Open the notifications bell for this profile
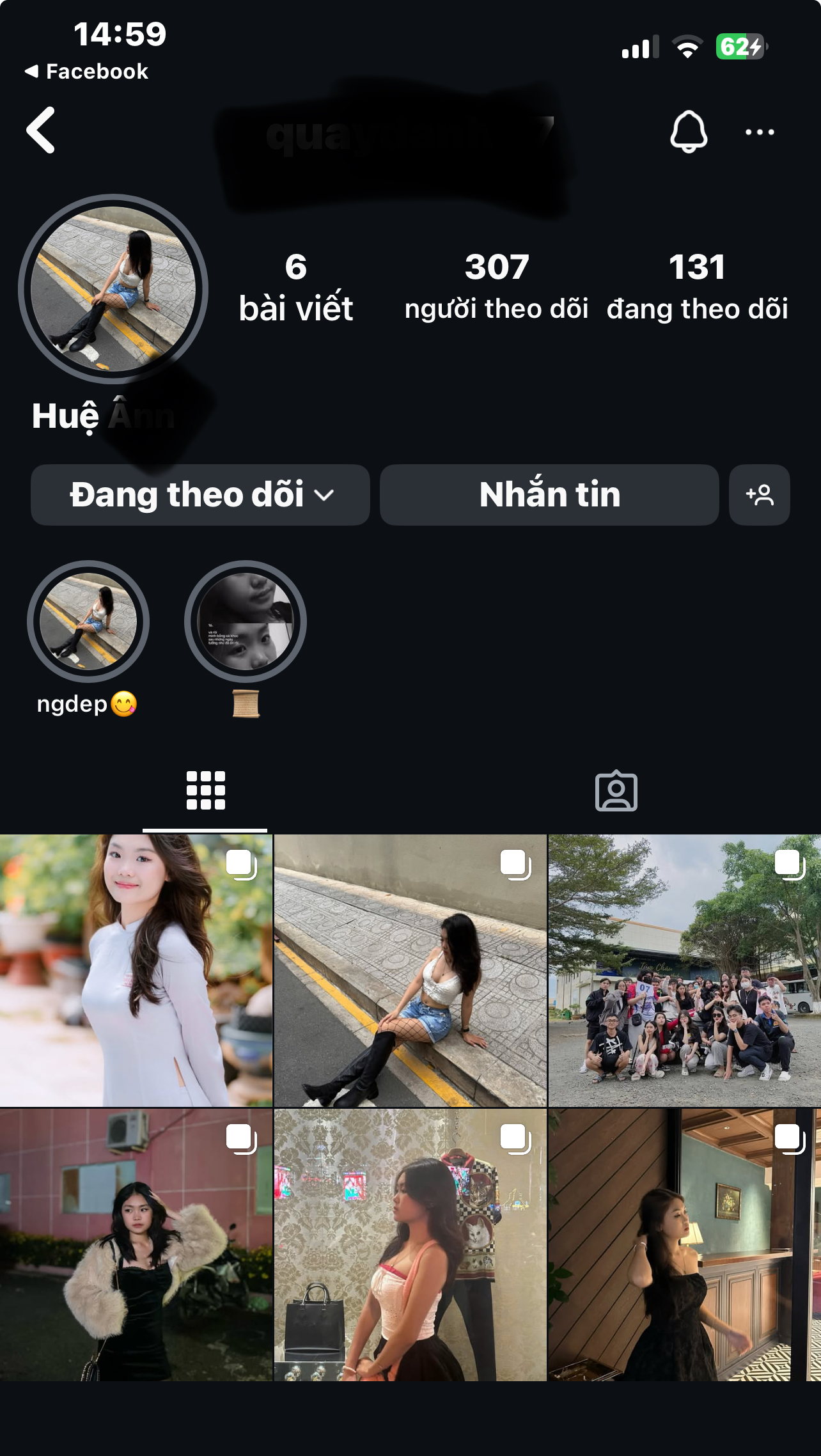The width and height of the screenshot is (821, 1456). pyautogui.click(x=688, y=132)
